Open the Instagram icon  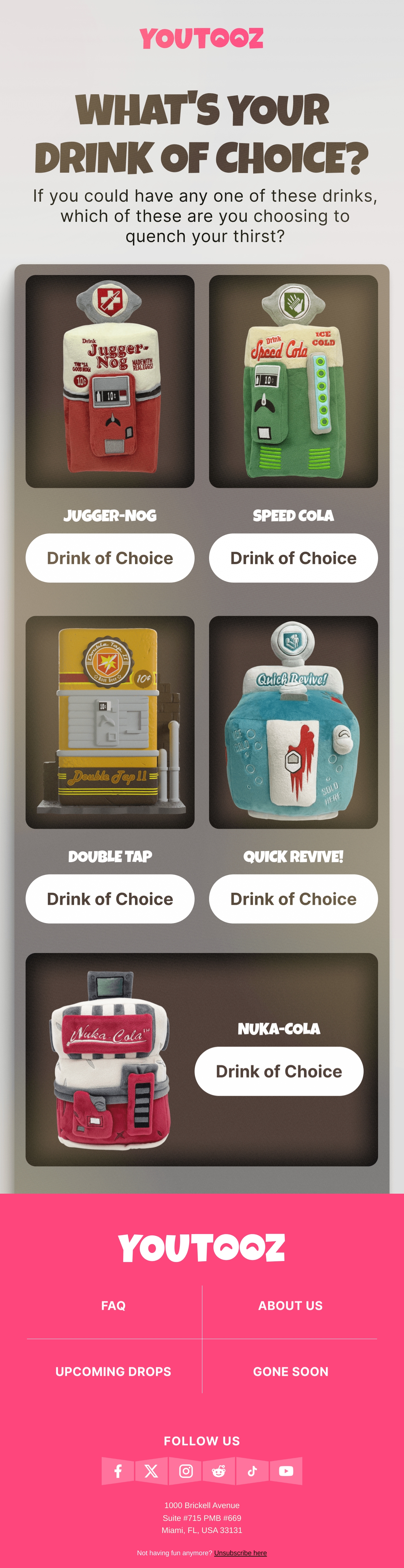[186, 1471]
